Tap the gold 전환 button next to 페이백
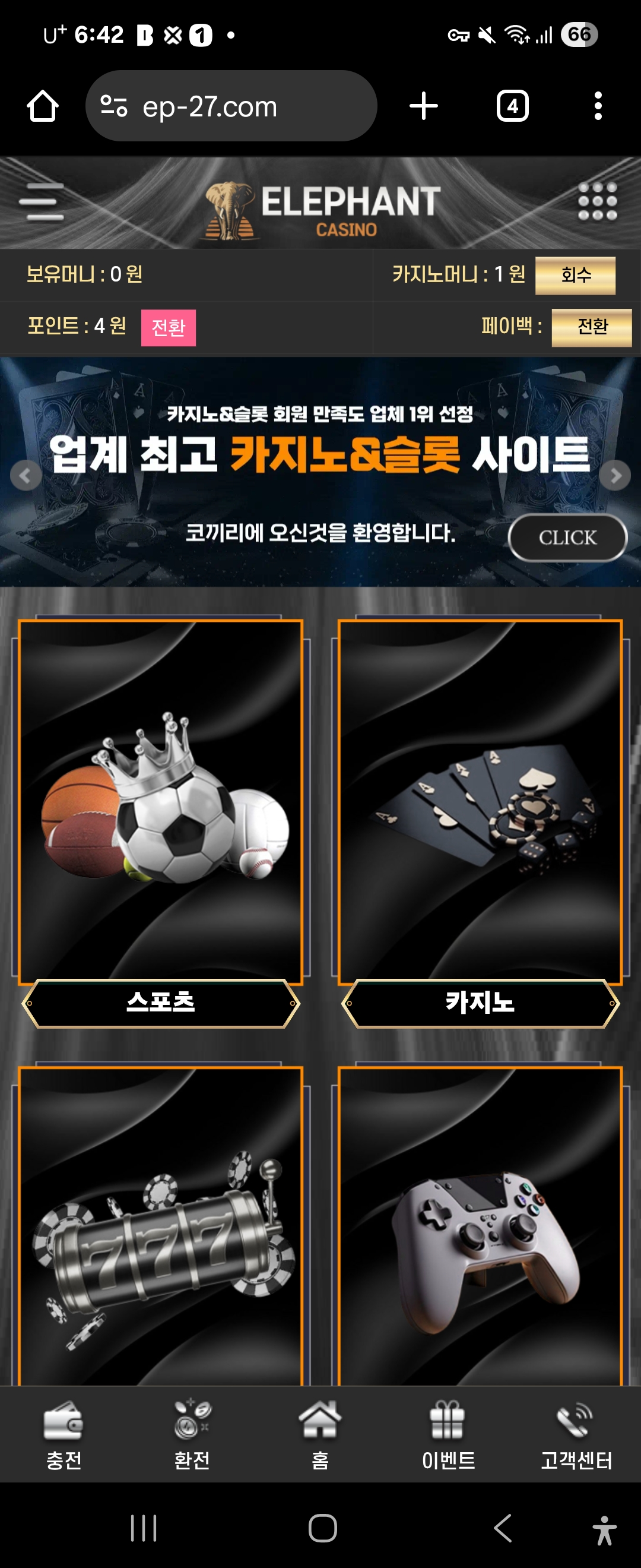 591,327
